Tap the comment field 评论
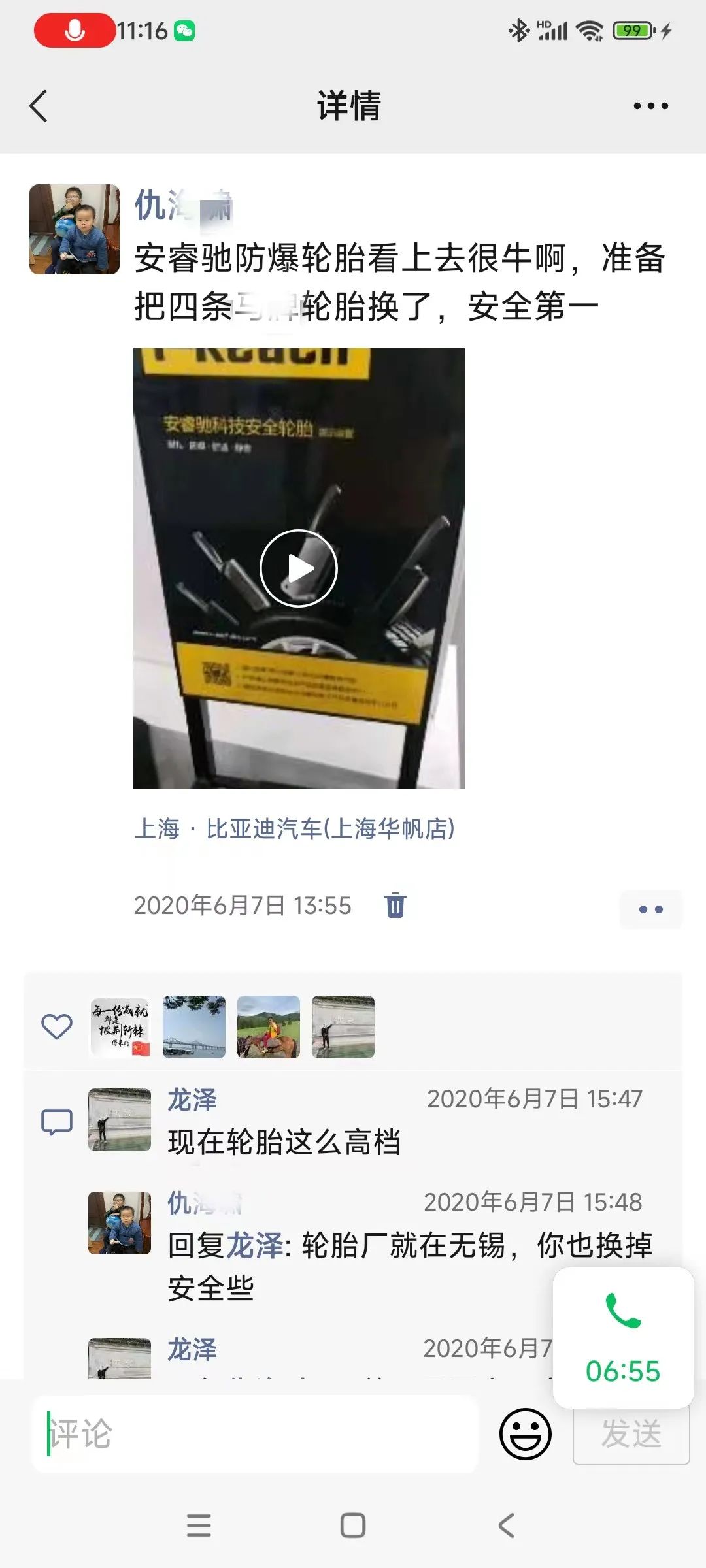 coord(255,1433)
